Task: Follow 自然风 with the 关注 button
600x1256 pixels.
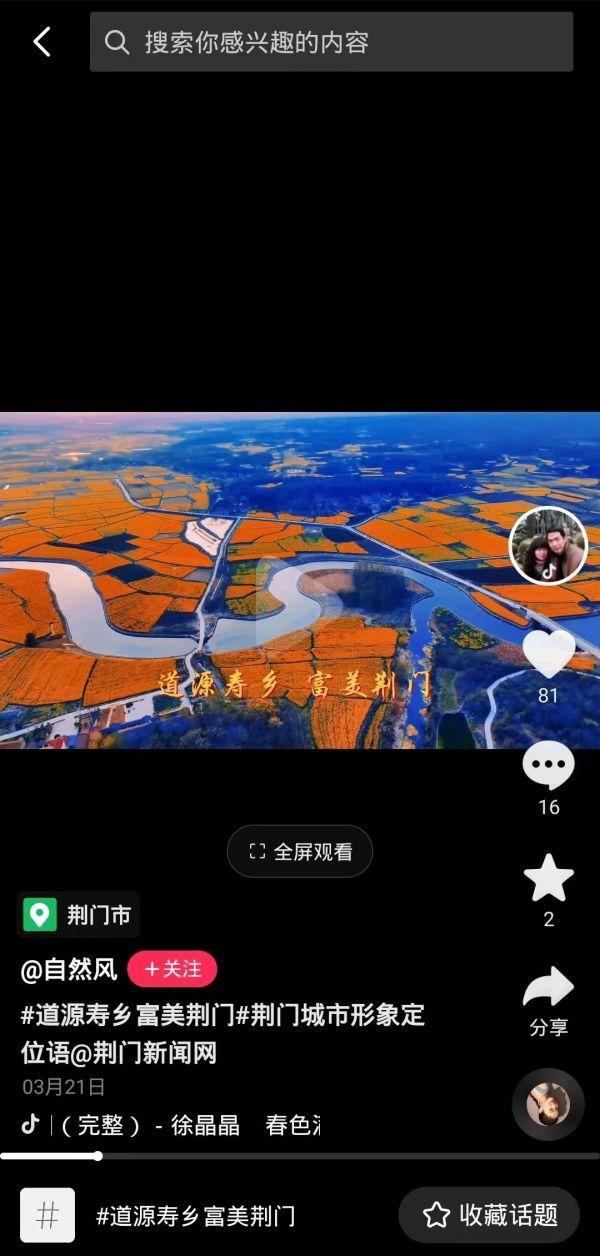Action: 172,969
